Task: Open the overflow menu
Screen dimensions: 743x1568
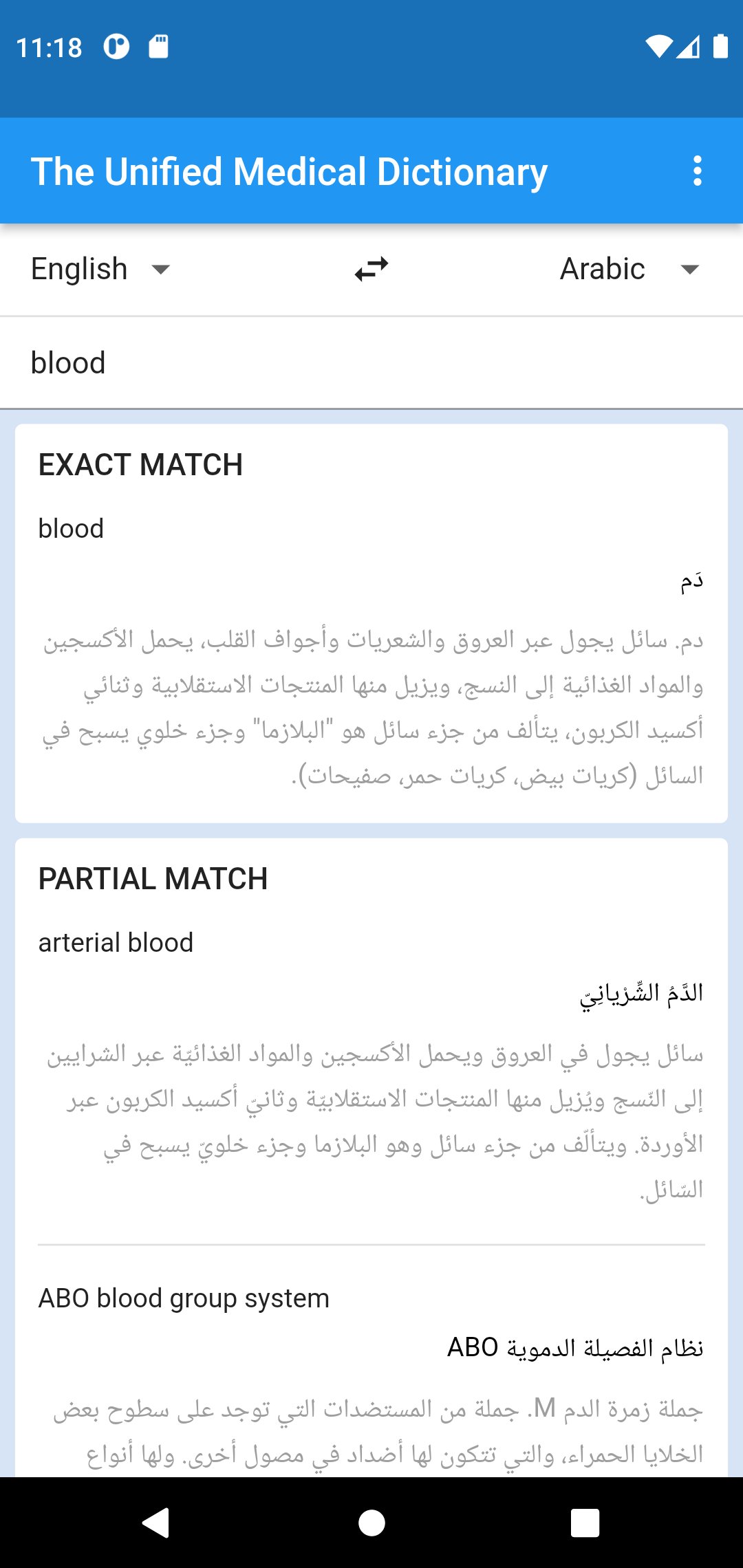Action: click(x=697, y=171)
